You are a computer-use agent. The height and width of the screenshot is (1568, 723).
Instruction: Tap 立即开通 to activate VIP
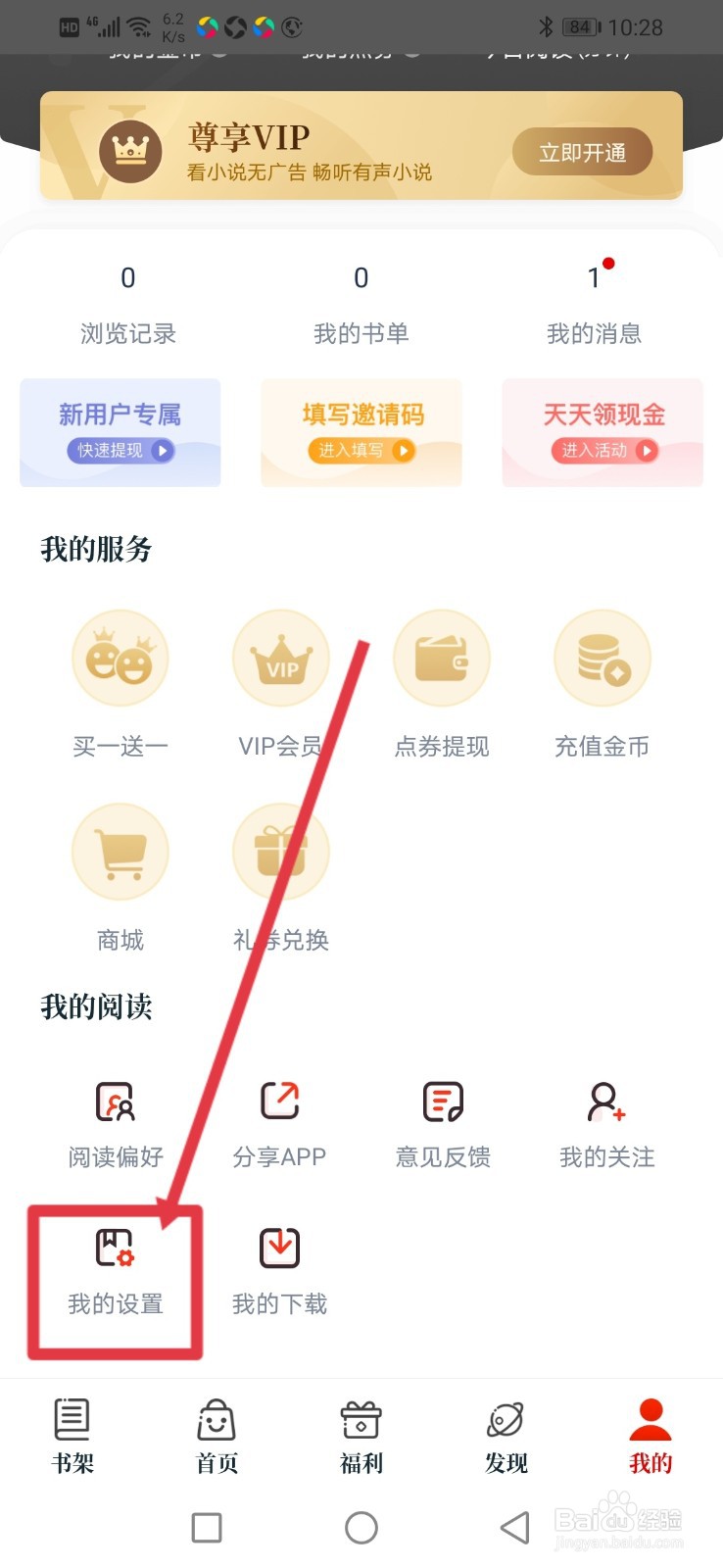[x=582, y=152]
